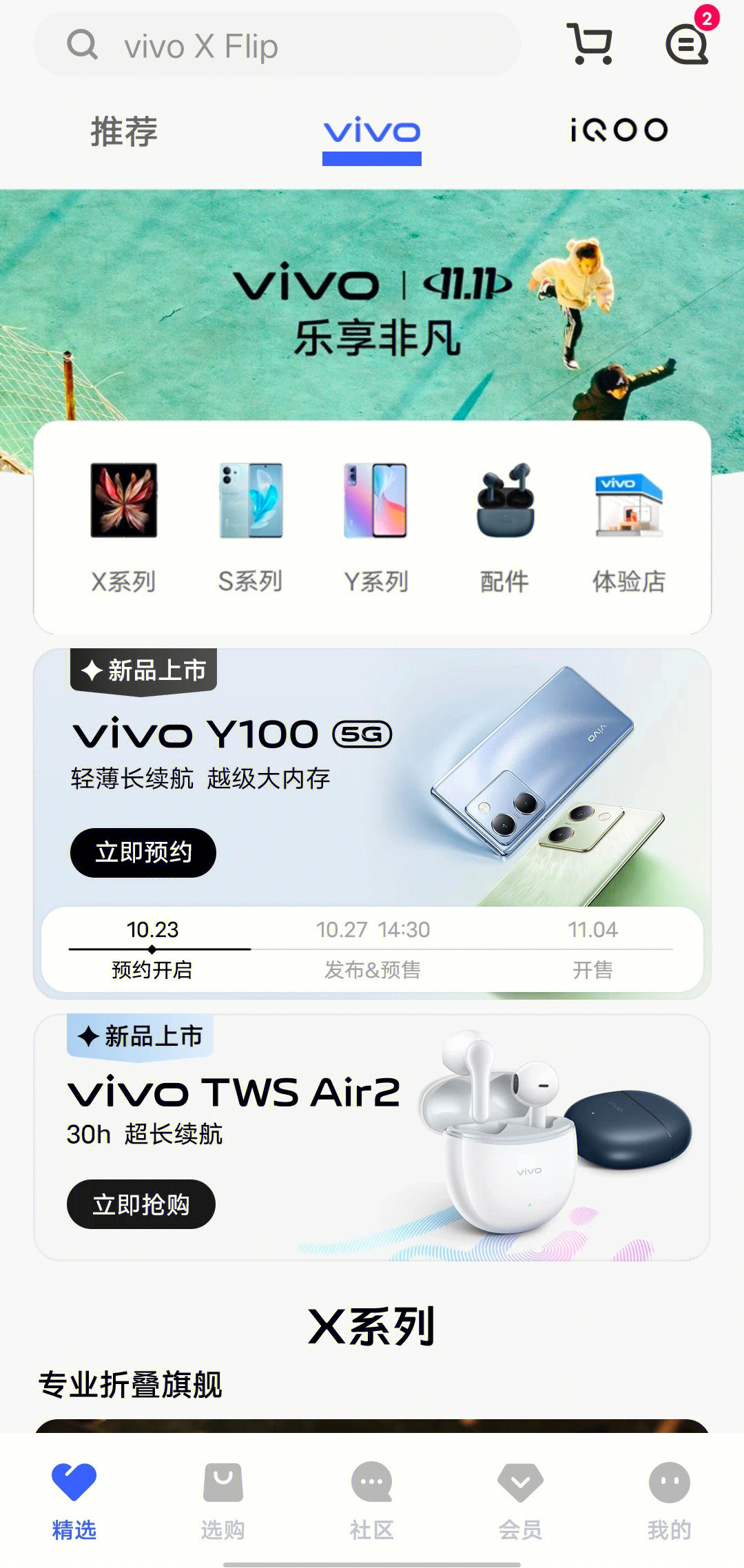Open messages with 2 unread
Screen dimensions: 744x1568
688,44
